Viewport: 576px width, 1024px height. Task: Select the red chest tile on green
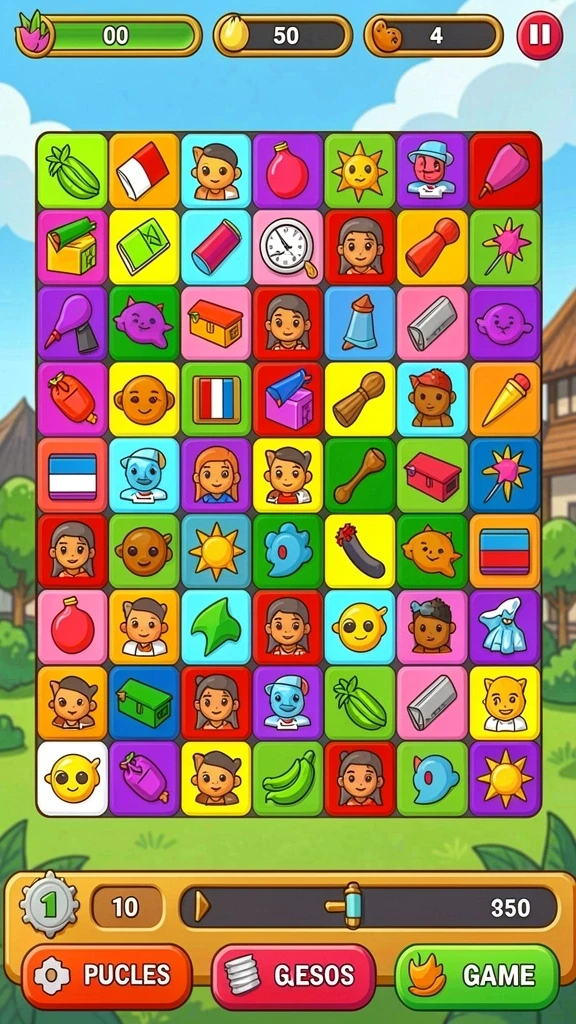432,475
